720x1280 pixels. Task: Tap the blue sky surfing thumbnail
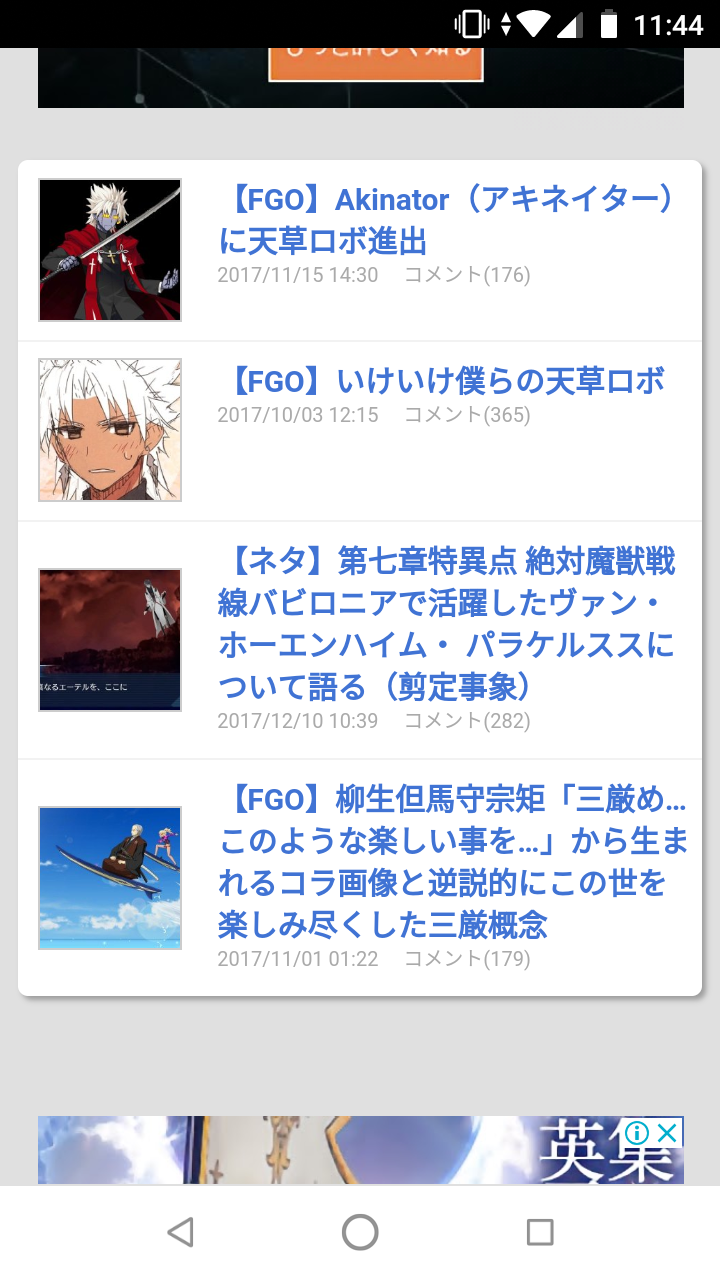[110, 878]
